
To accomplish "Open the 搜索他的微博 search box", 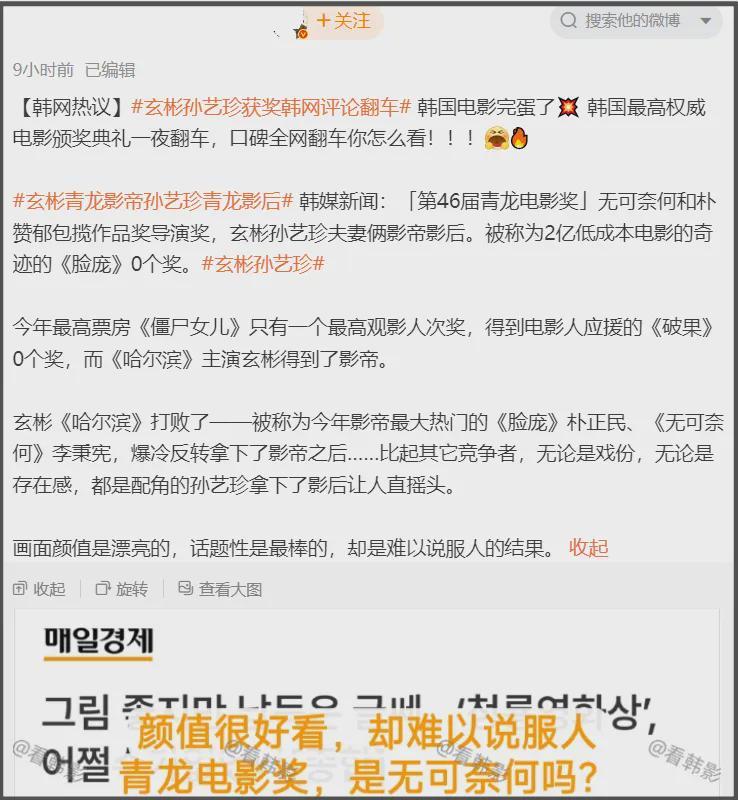I will click(632, 21).
